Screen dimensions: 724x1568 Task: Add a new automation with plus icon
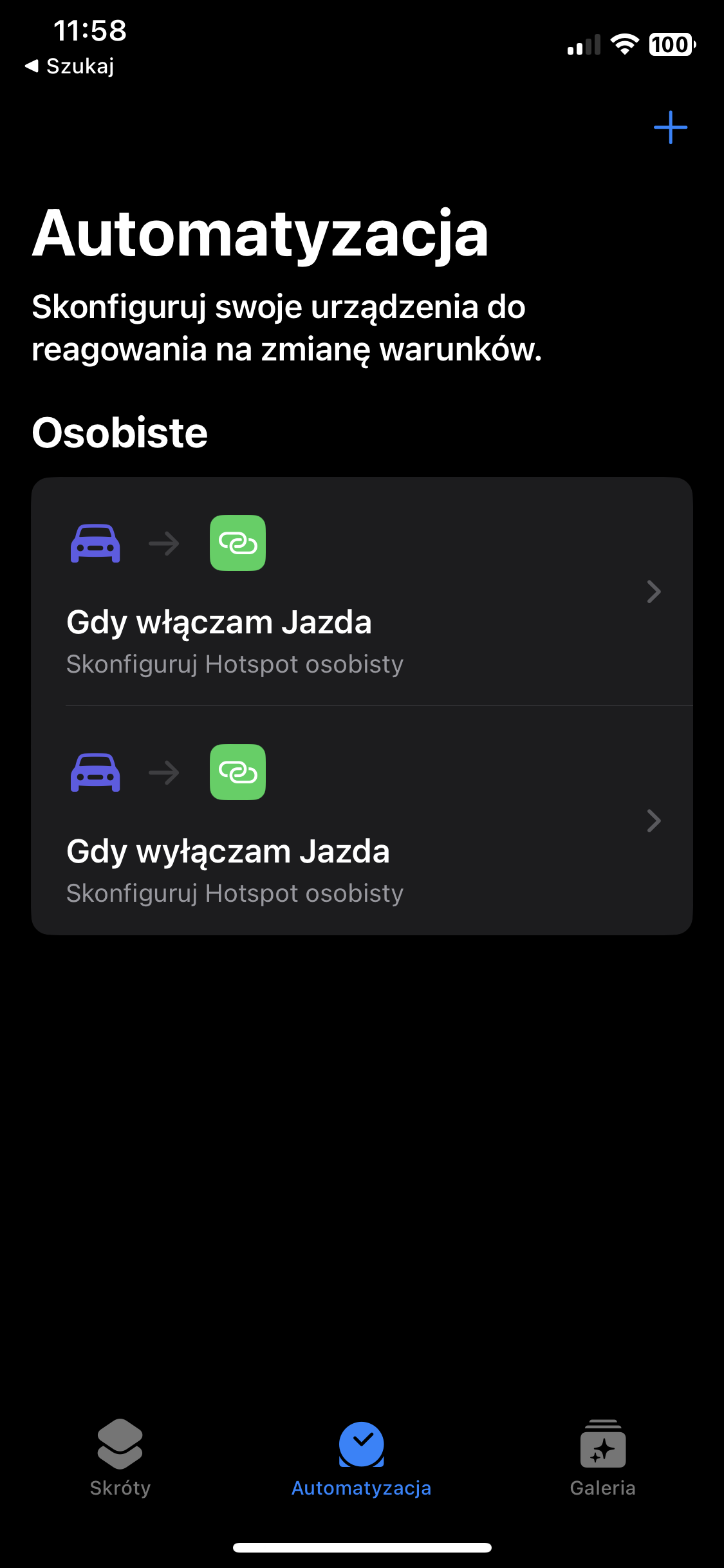(x=670, y=127)
